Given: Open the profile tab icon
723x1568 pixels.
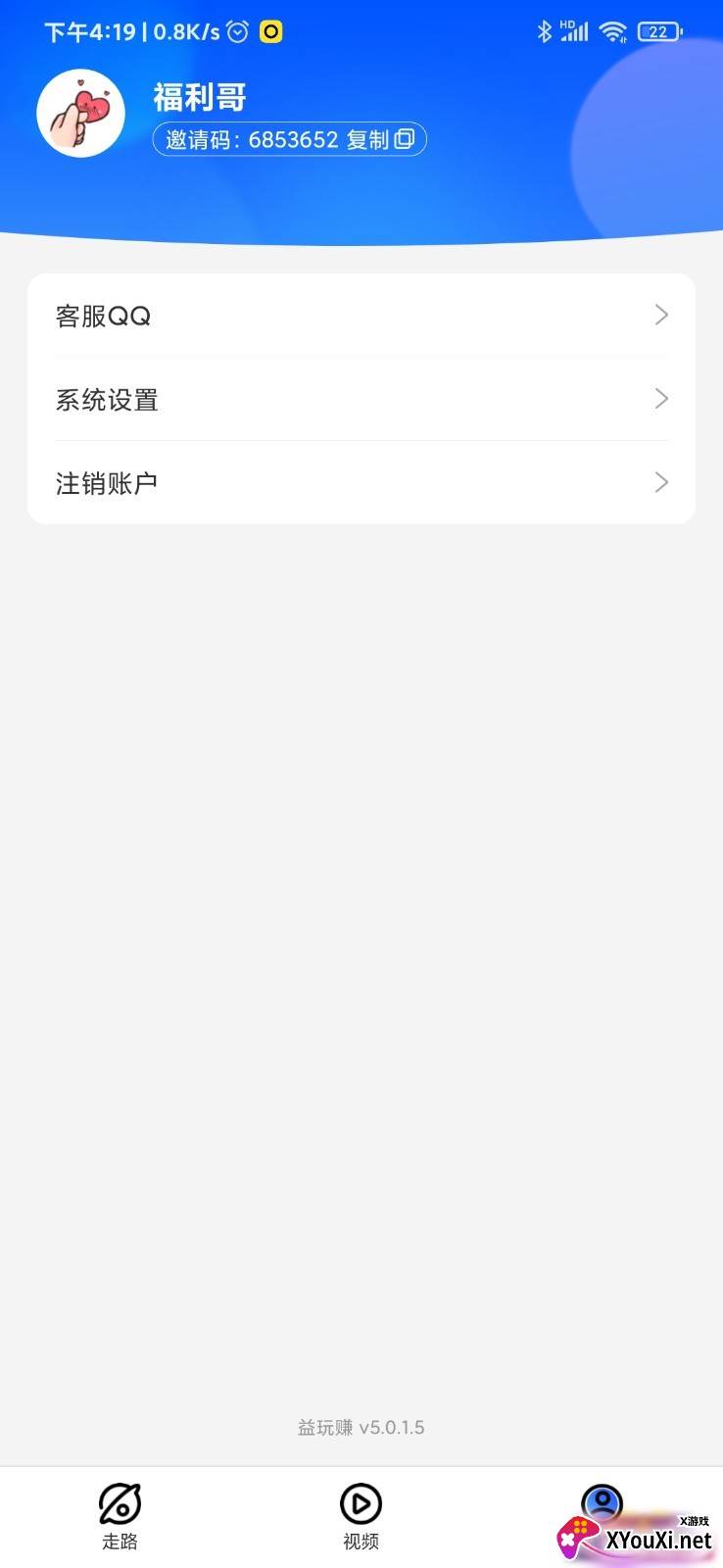Looking at the screenshot, I should 602,1503.
